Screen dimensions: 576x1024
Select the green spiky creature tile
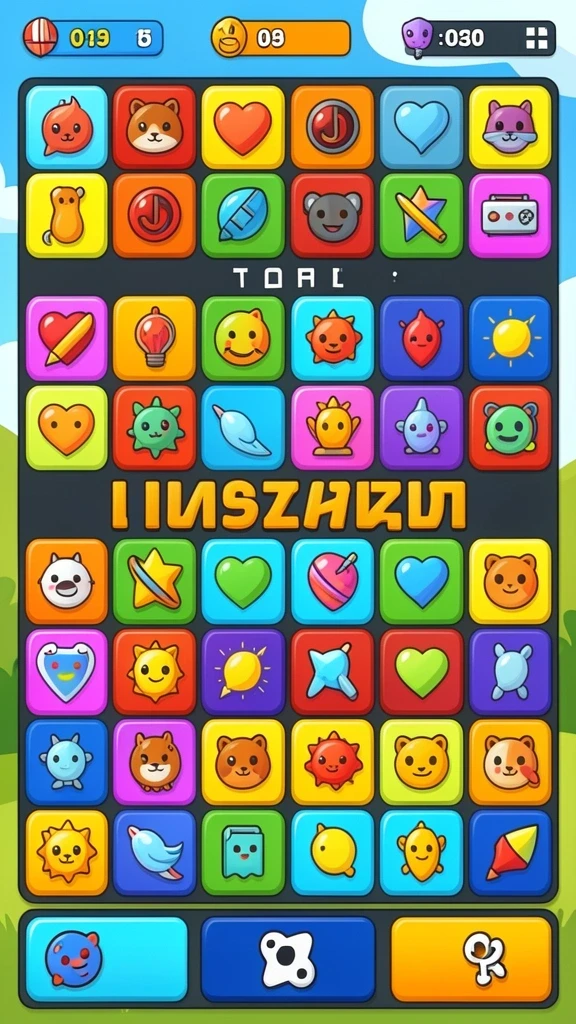(x=154, y=428)
